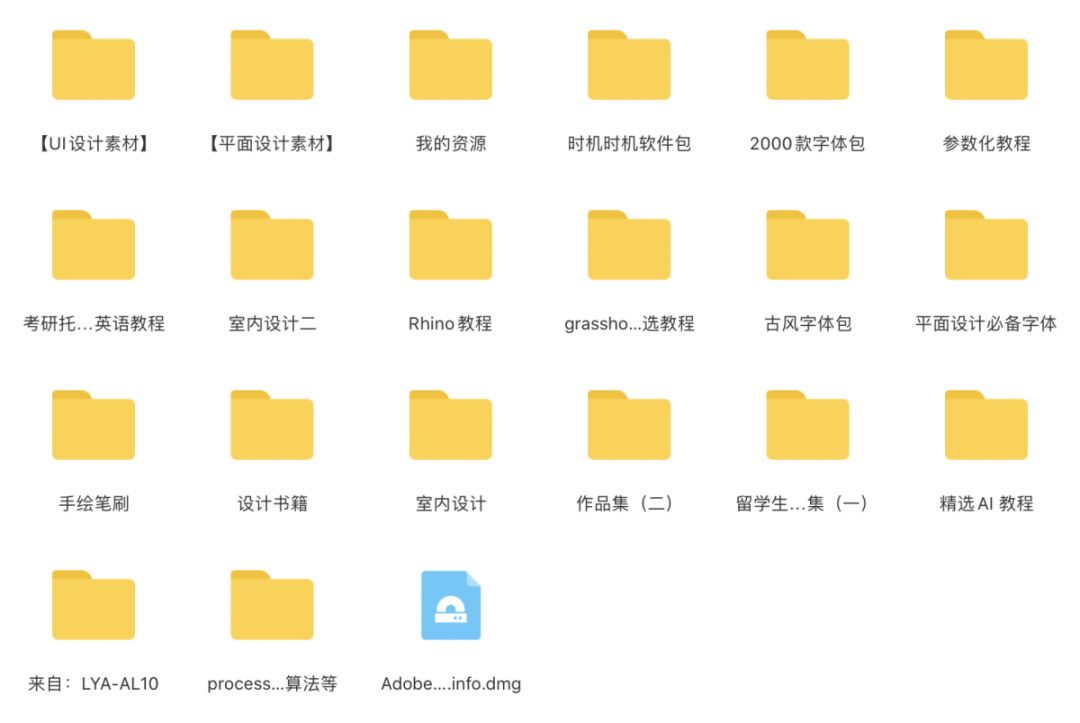The height and width of the screenshot is (723, 1080).
Task: Open the grassho...选教程 folder
Action: point(629,246)
